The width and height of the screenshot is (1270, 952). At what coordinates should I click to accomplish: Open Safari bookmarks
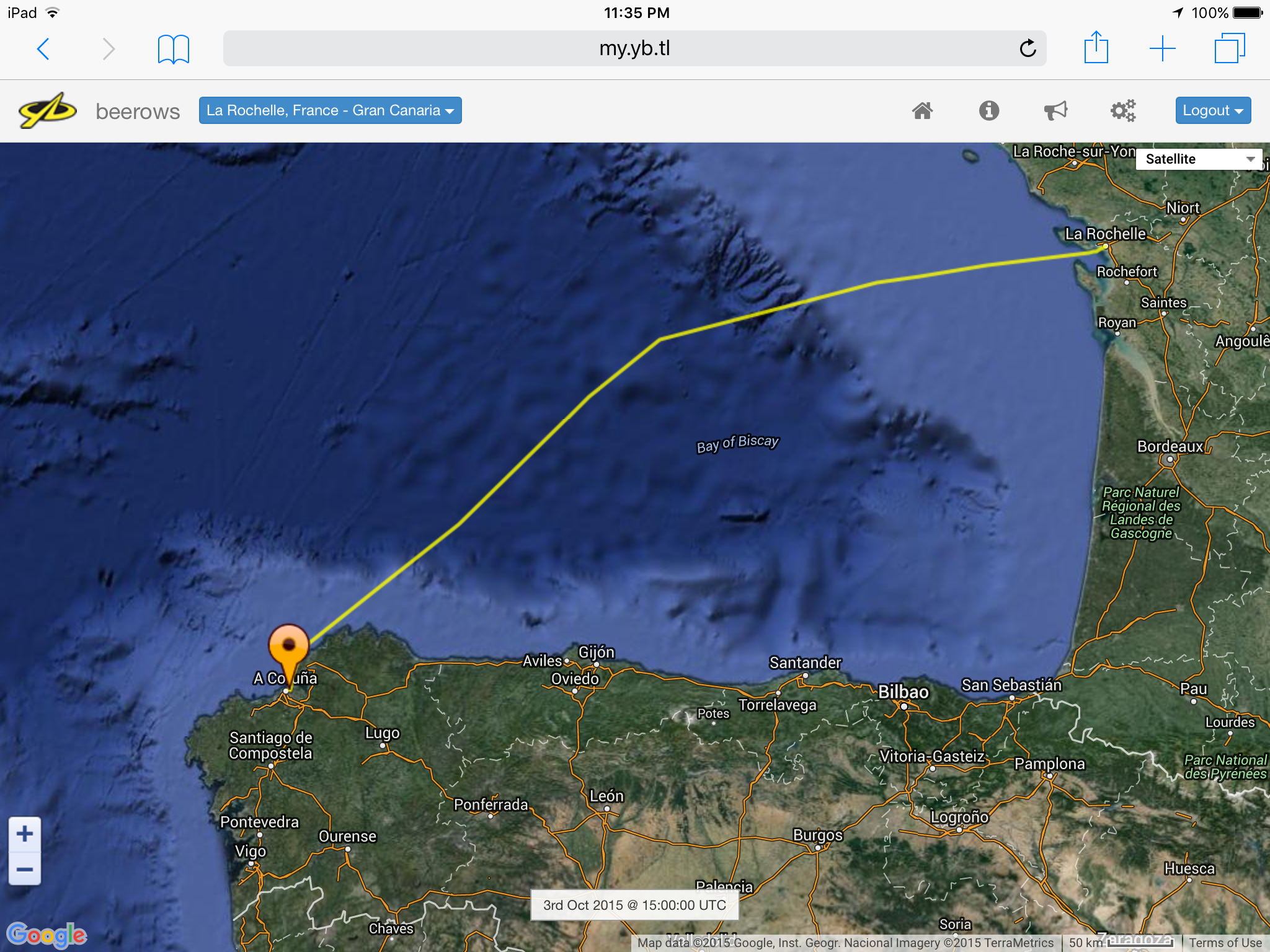(173, 49)
